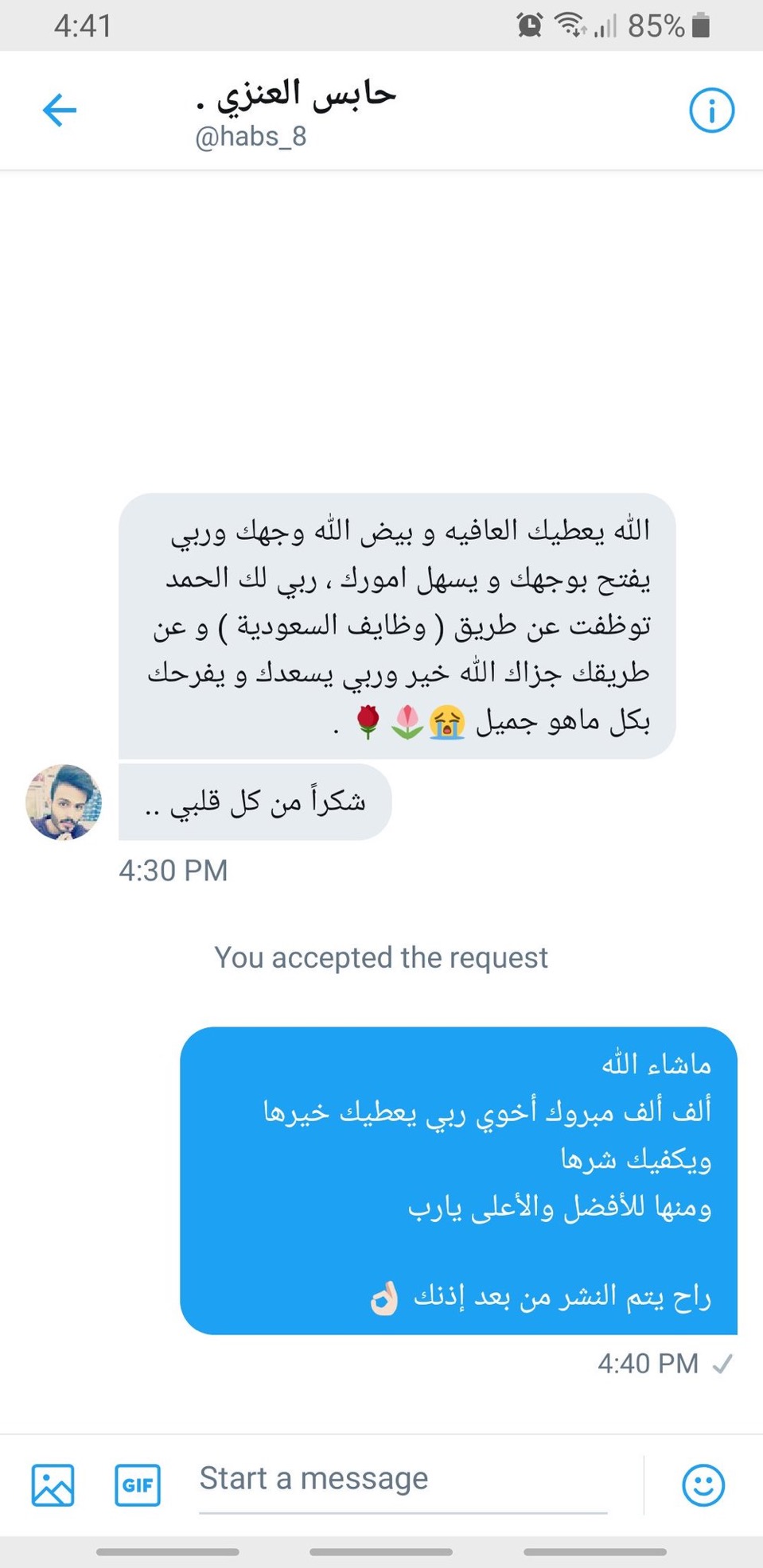The image size is (763, 1568).
Task: Open conversation info for @habs_8
Action: [x=710, y=111]
